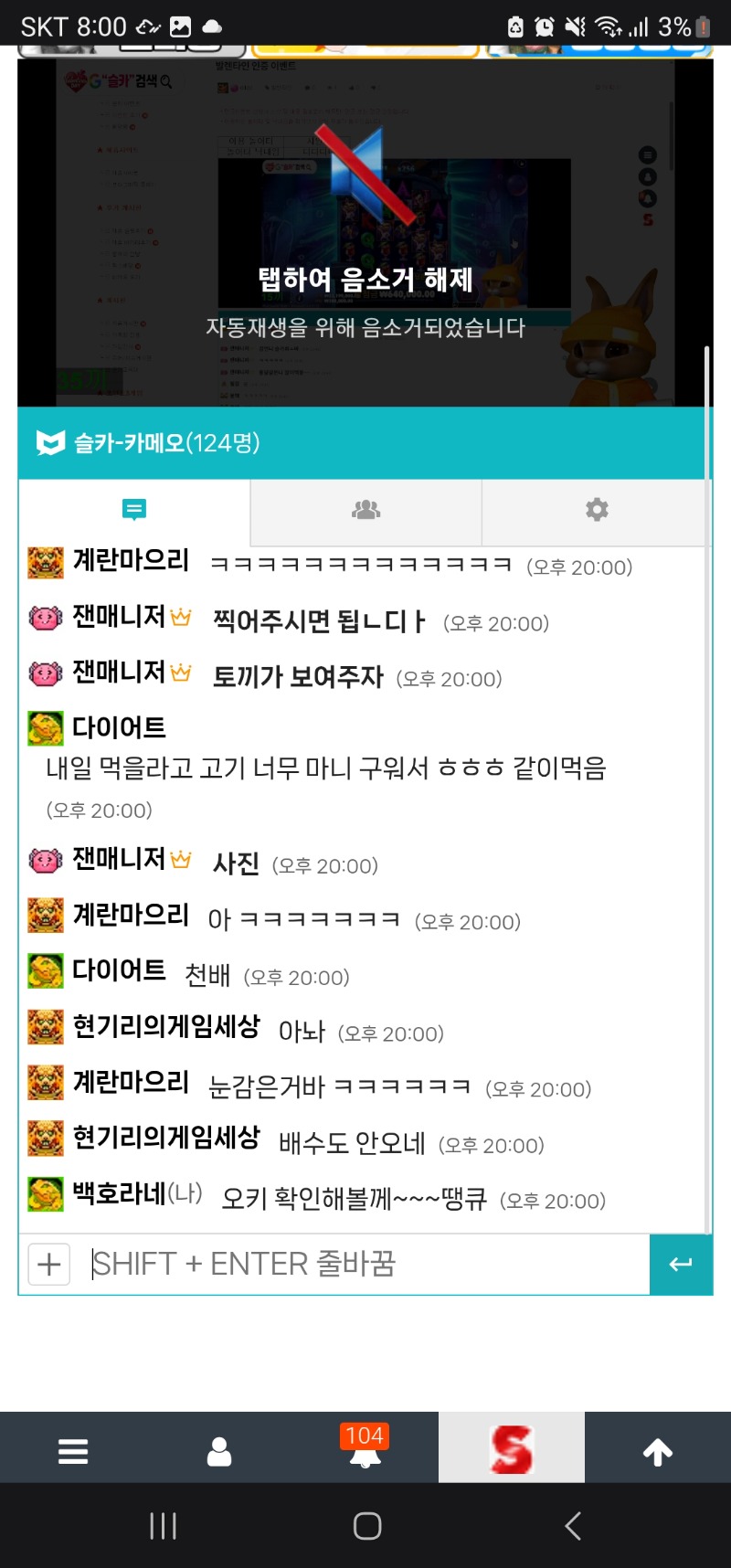Send the message with the enter arrow button

click(x=681, y=1265)
